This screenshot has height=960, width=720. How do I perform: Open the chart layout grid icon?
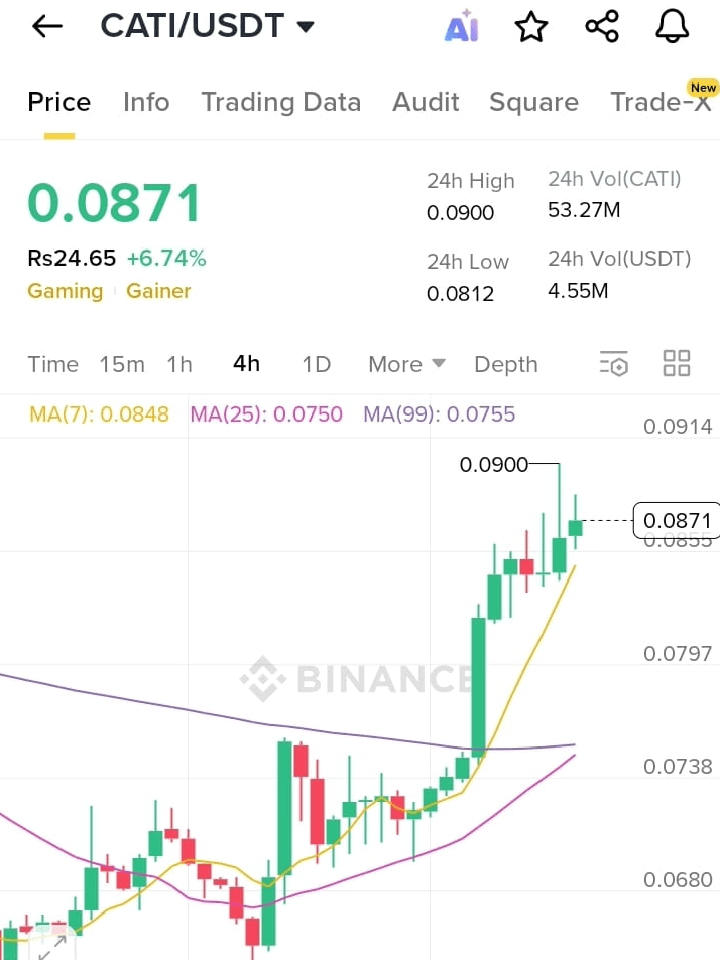pos(677,364)
